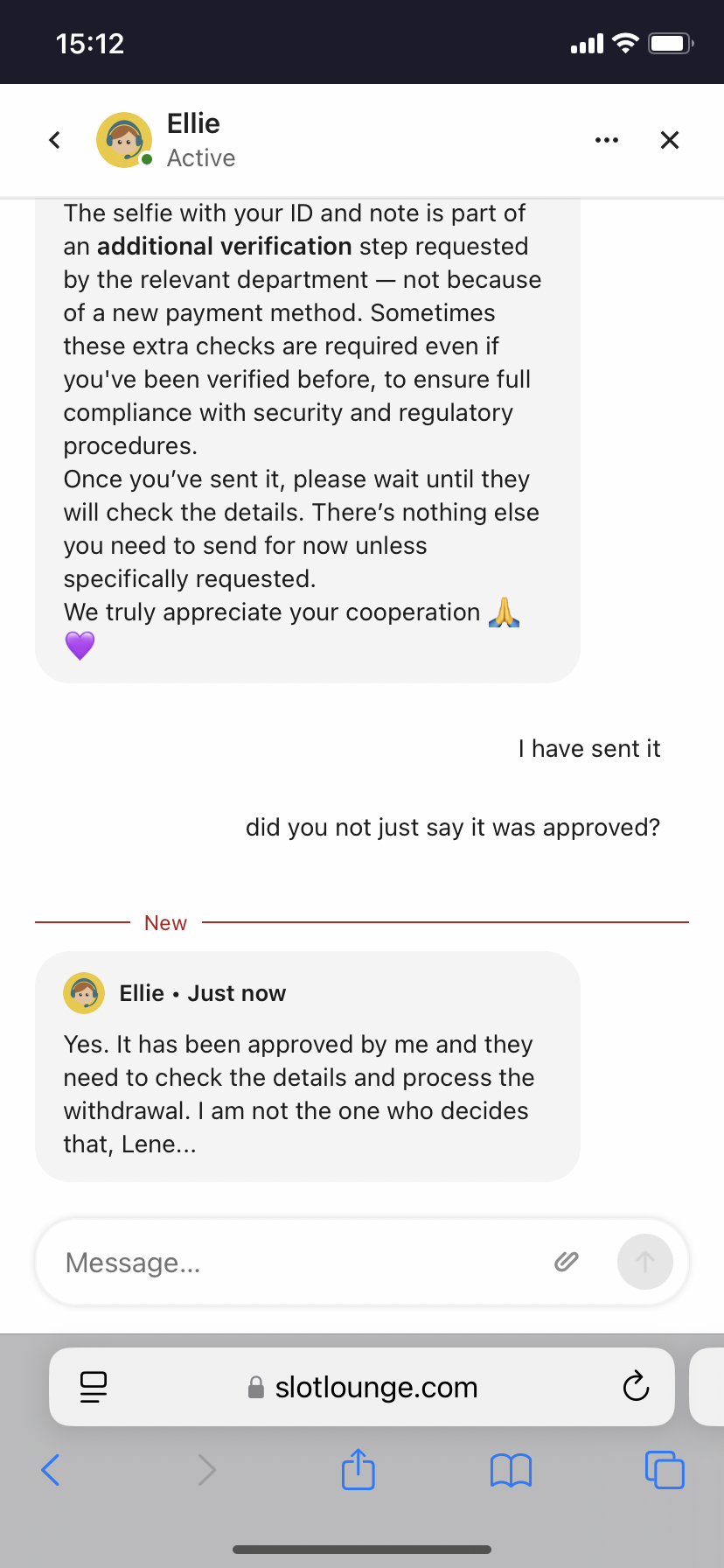Attach a file with the paperclip
Image resolution: width=724 pixels, height=1568 pixels.
coord(567,1261)
